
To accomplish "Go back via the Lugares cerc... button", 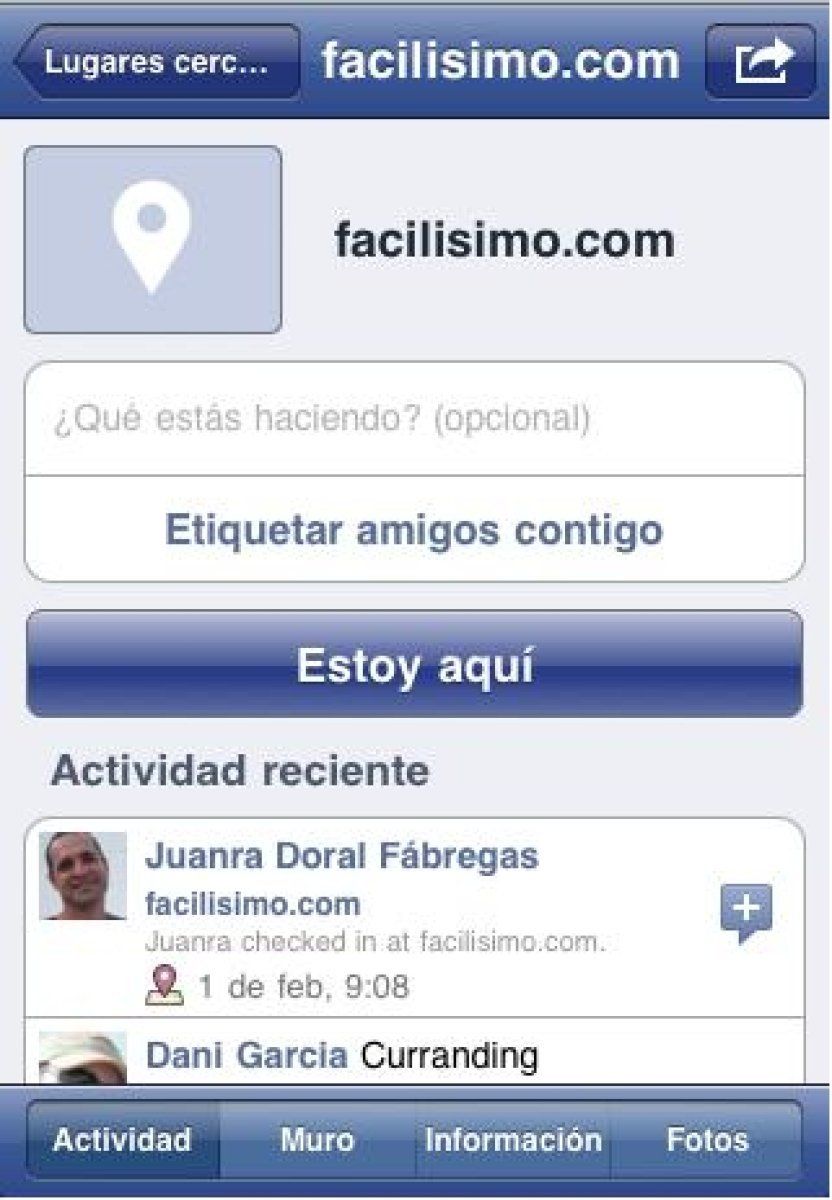I will tap(160, 62).
